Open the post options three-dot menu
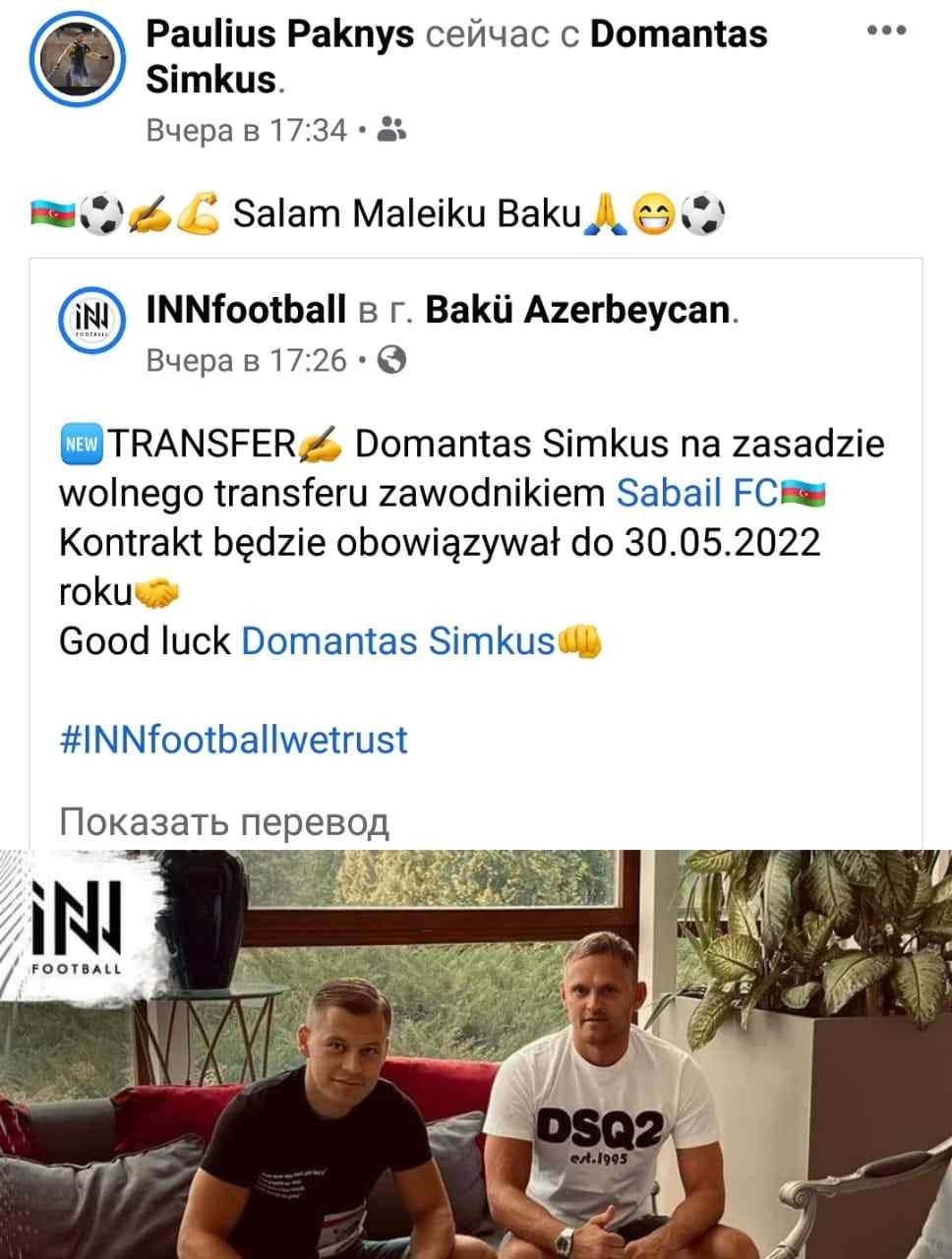Screen dimensions: 952x1259 point(885,31)
